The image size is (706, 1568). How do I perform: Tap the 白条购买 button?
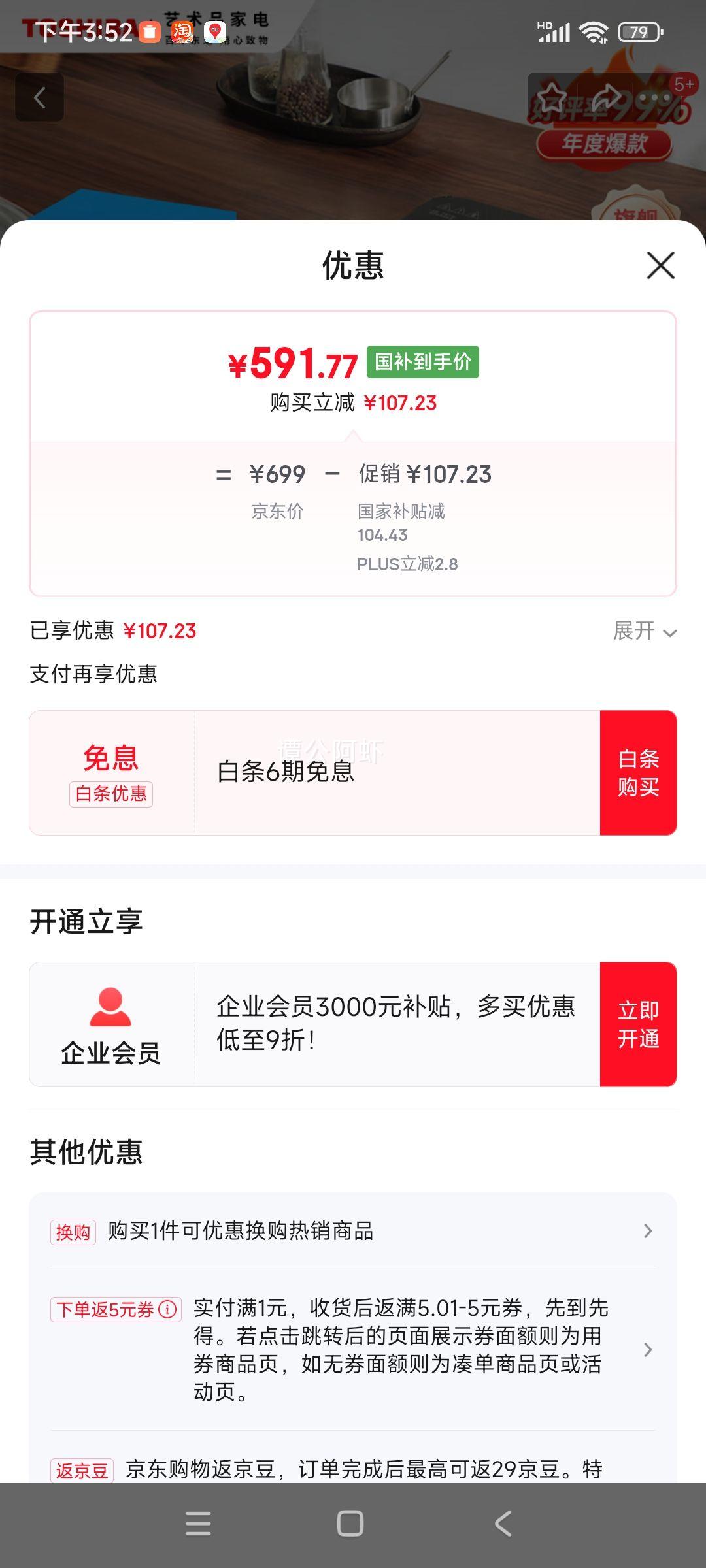[638, 773]
